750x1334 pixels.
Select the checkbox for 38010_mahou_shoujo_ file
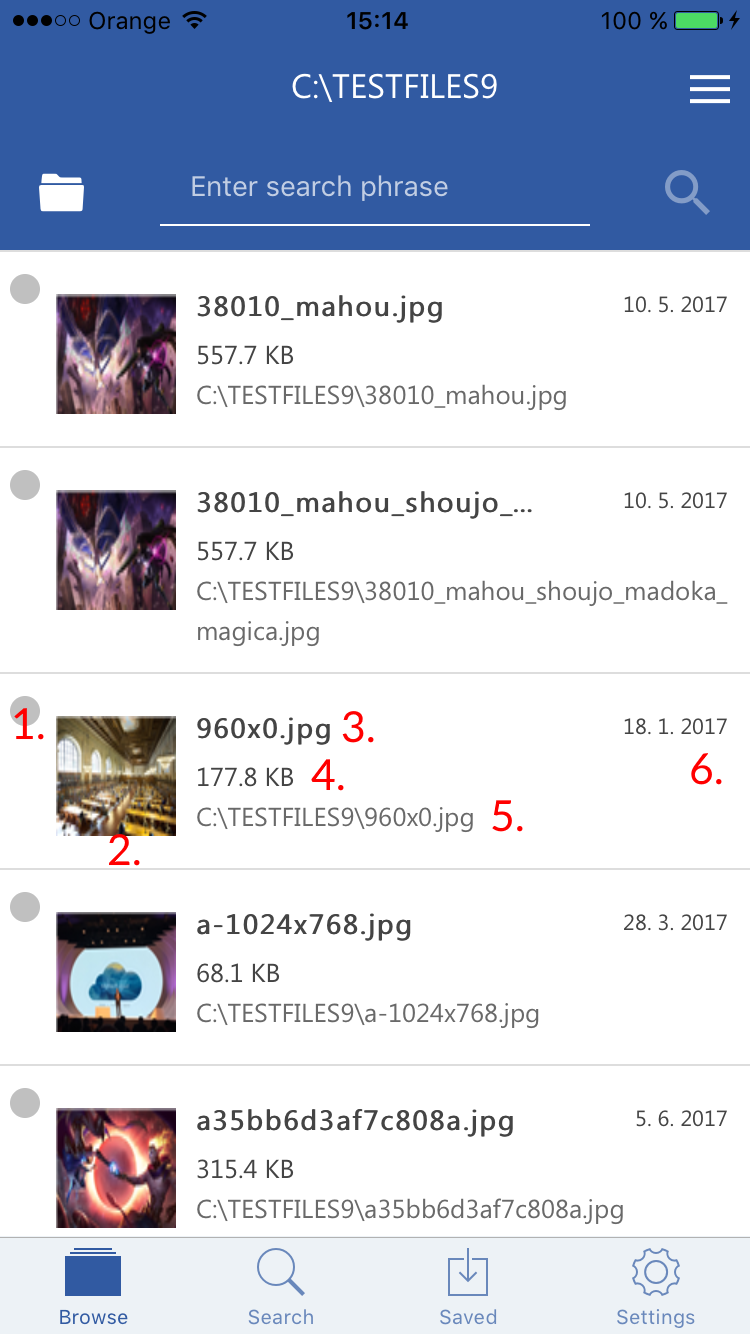click(x=25, y=485)
